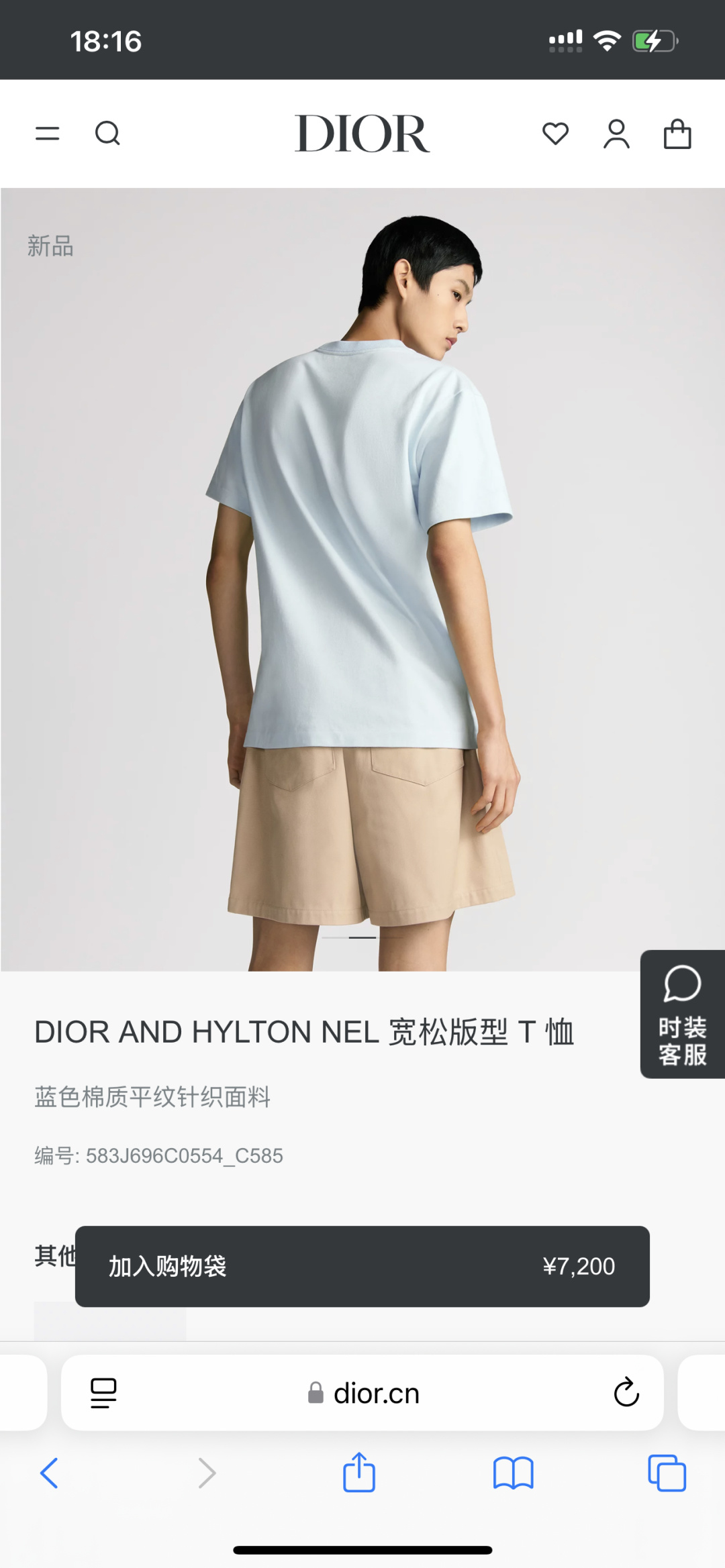The image size is (725, 1568).
Task: Go back to the previous page
Action: coord(49,1473)
